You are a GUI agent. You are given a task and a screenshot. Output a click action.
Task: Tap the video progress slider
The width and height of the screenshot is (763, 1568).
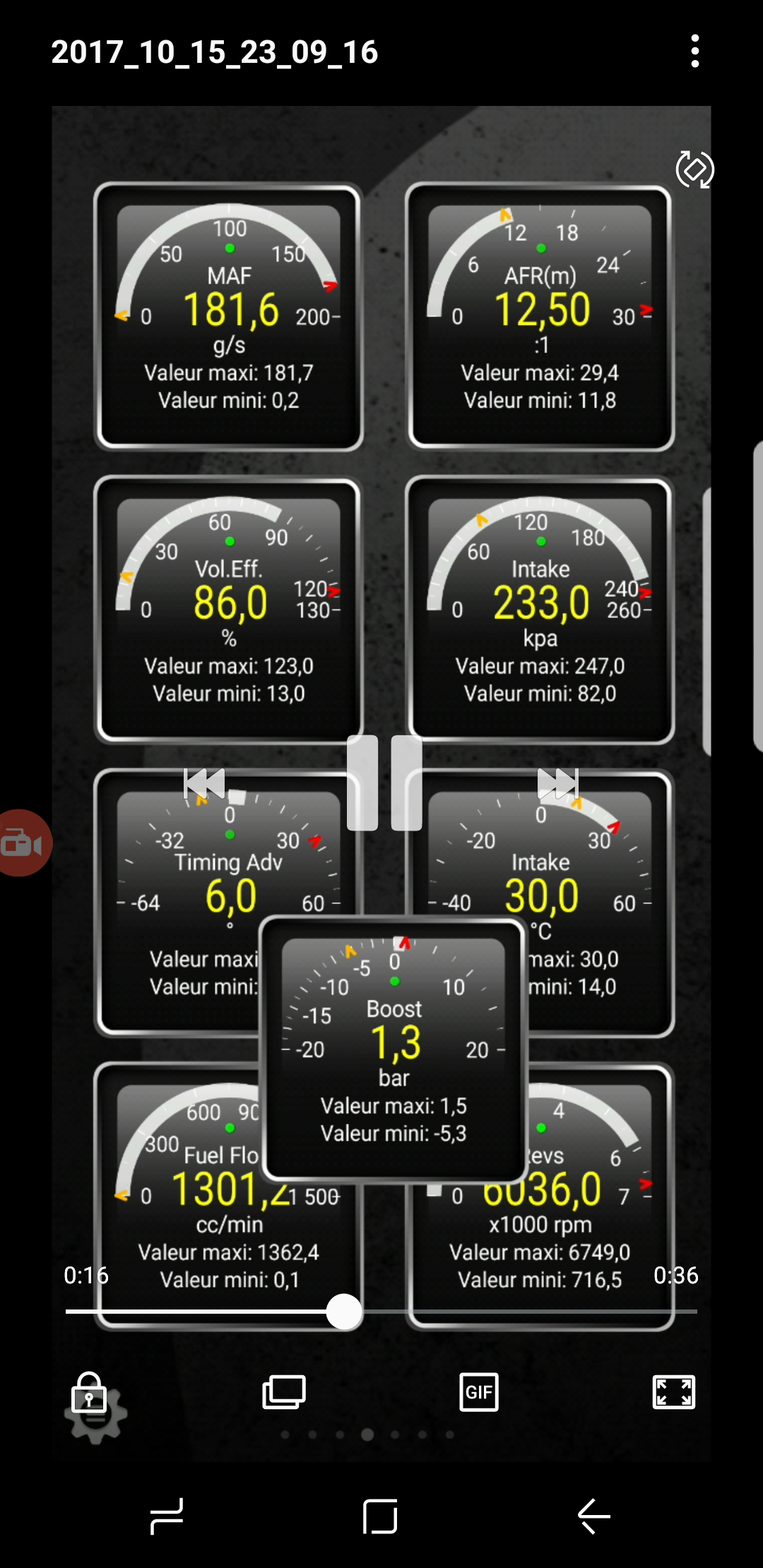tap(344, 1312)
